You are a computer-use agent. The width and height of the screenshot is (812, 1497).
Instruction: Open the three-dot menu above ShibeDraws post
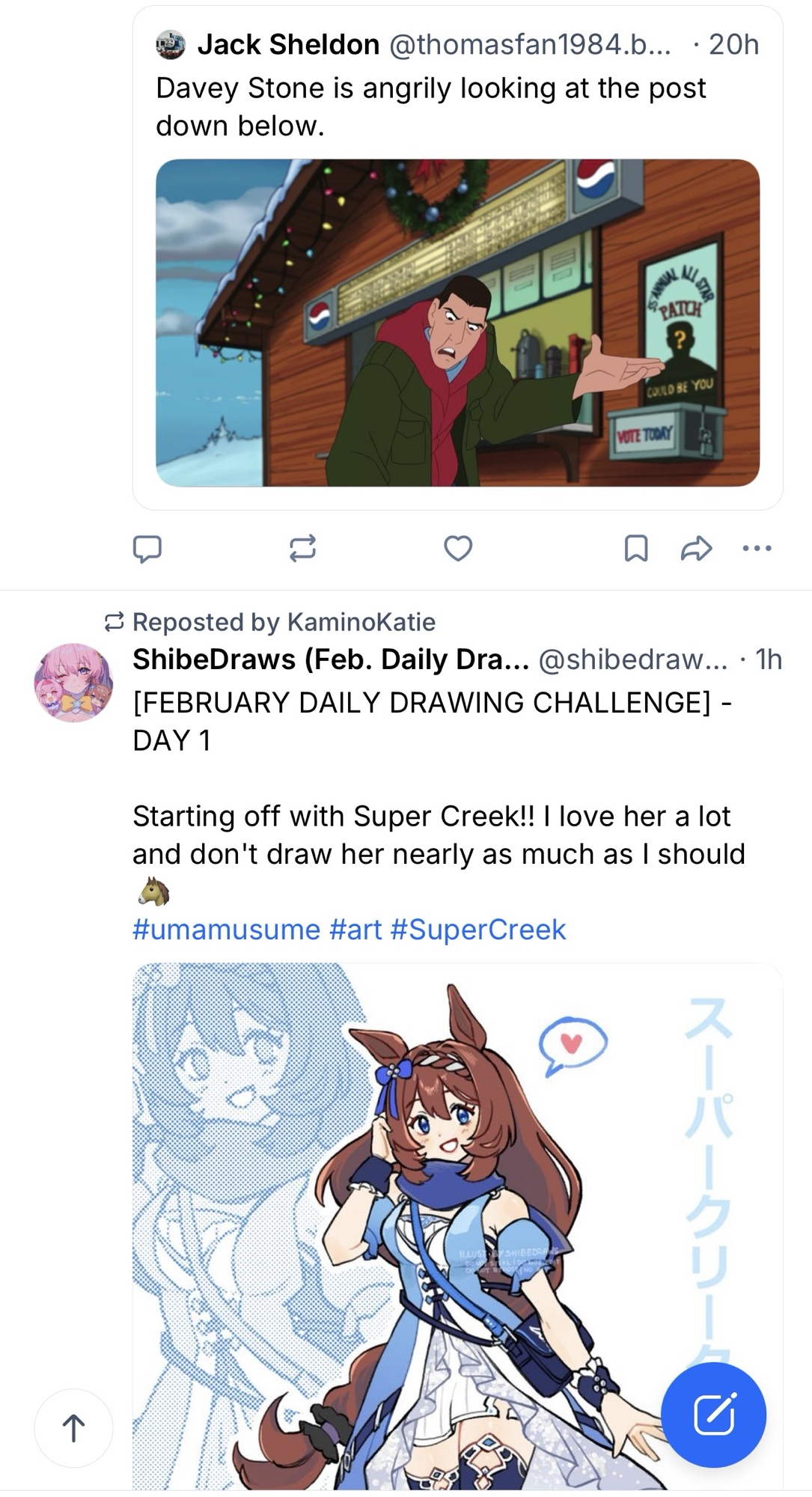pyautogui.click(x=757, y=549)
